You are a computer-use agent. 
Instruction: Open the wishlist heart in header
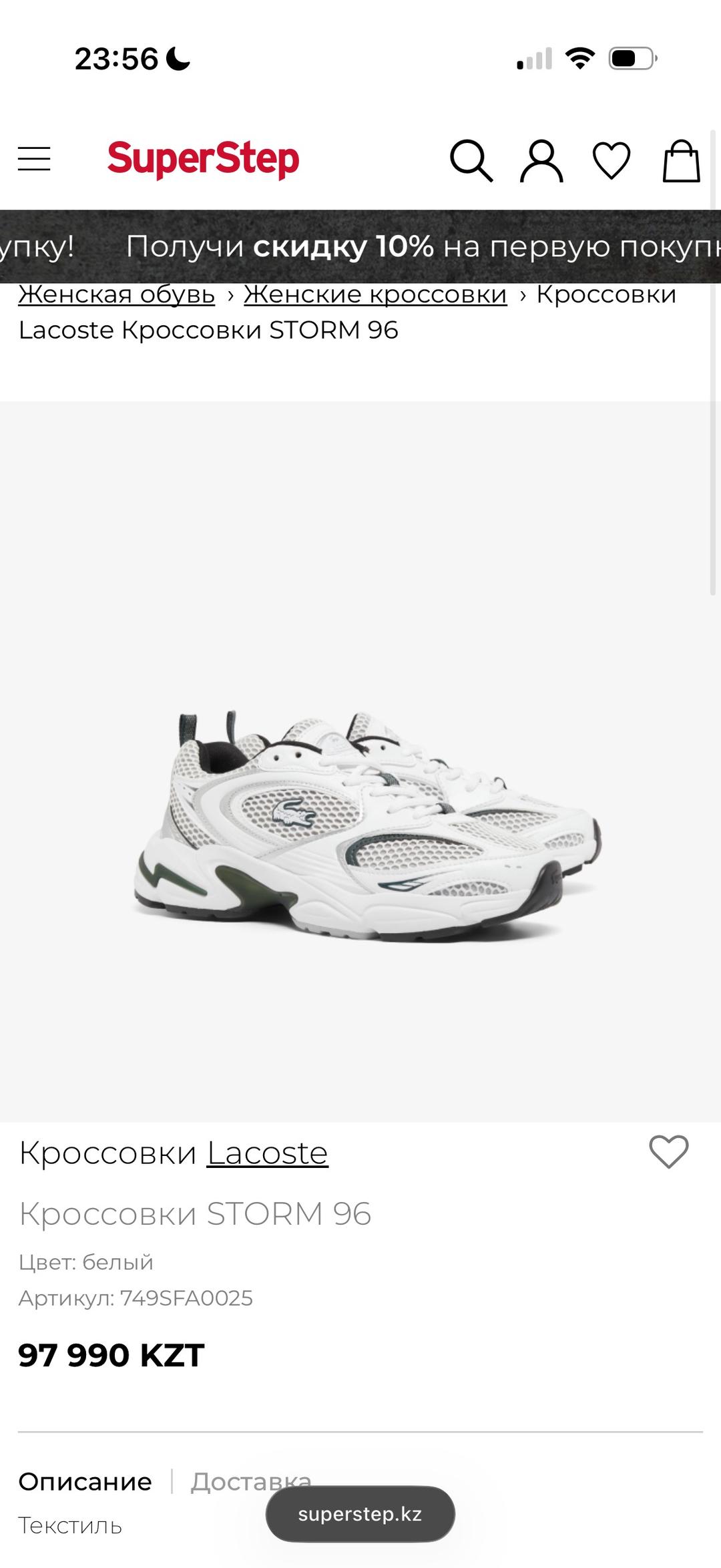tap(612, 161)
